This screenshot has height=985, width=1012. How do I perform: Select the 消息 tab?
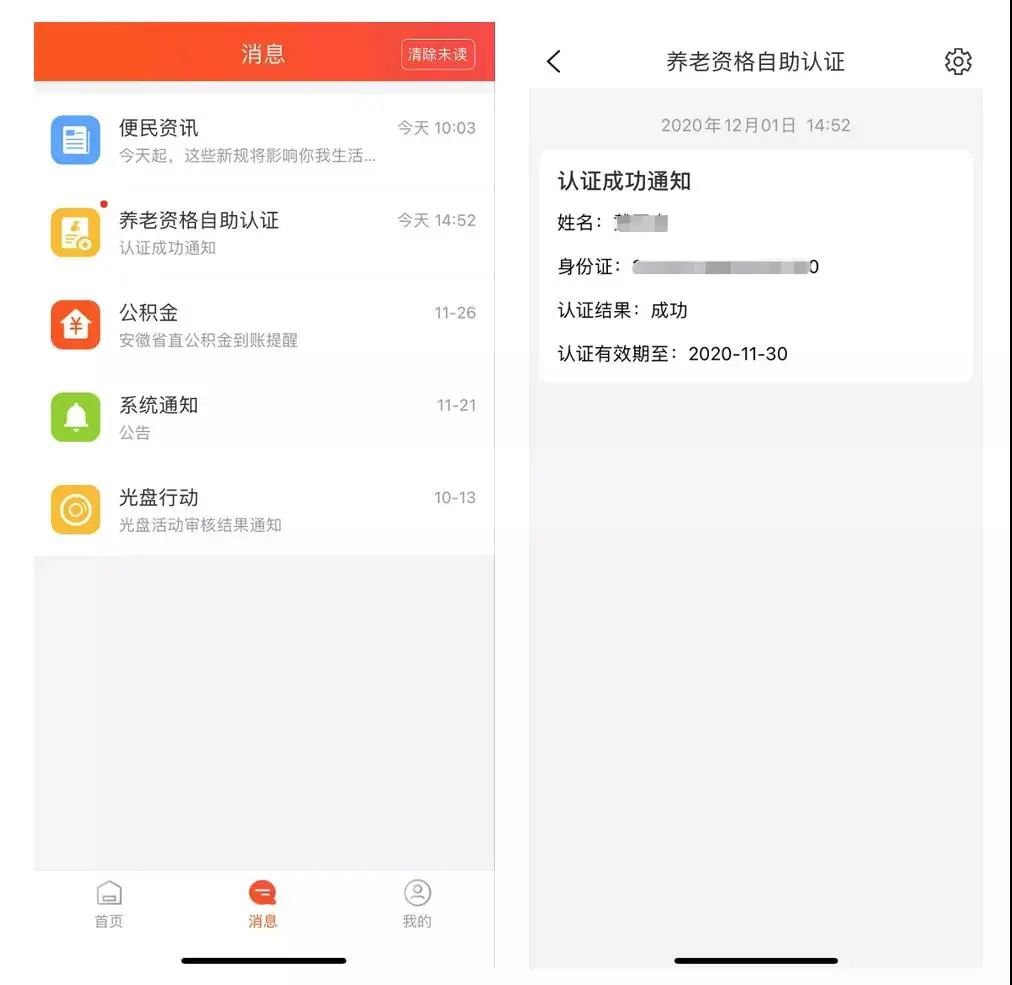(x=263, y=905)
